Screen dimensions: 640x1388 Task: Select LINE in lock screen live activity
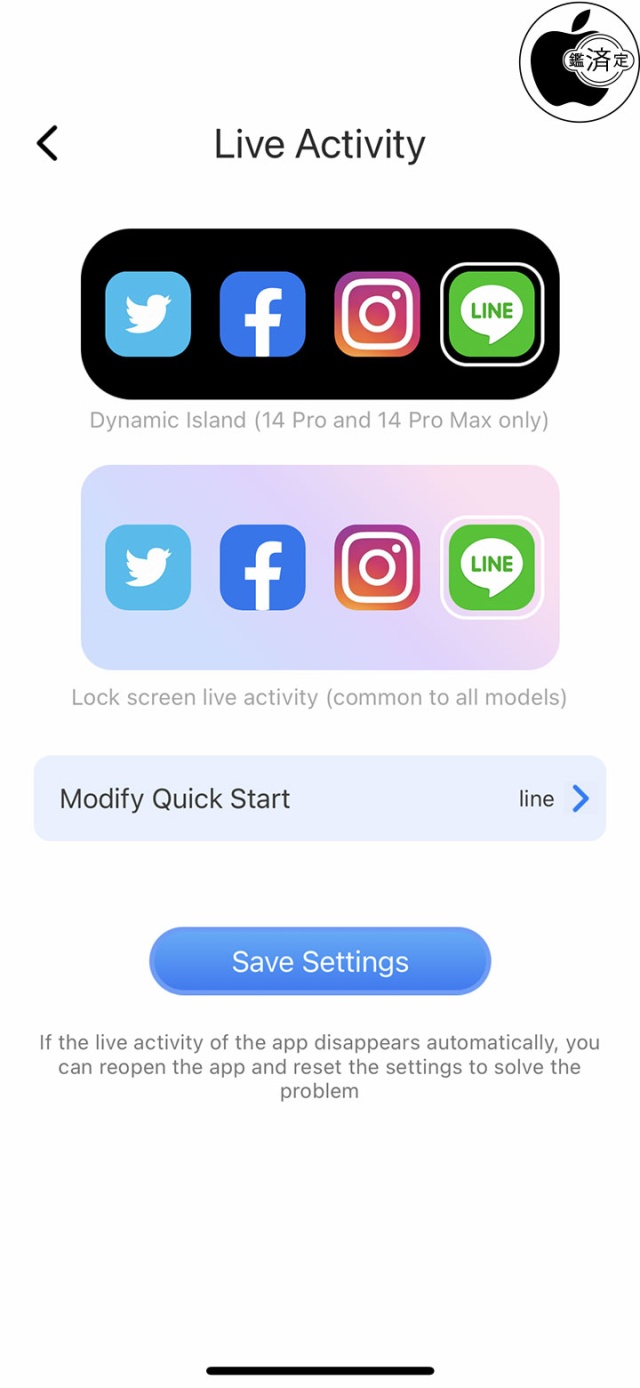[491, 567]
